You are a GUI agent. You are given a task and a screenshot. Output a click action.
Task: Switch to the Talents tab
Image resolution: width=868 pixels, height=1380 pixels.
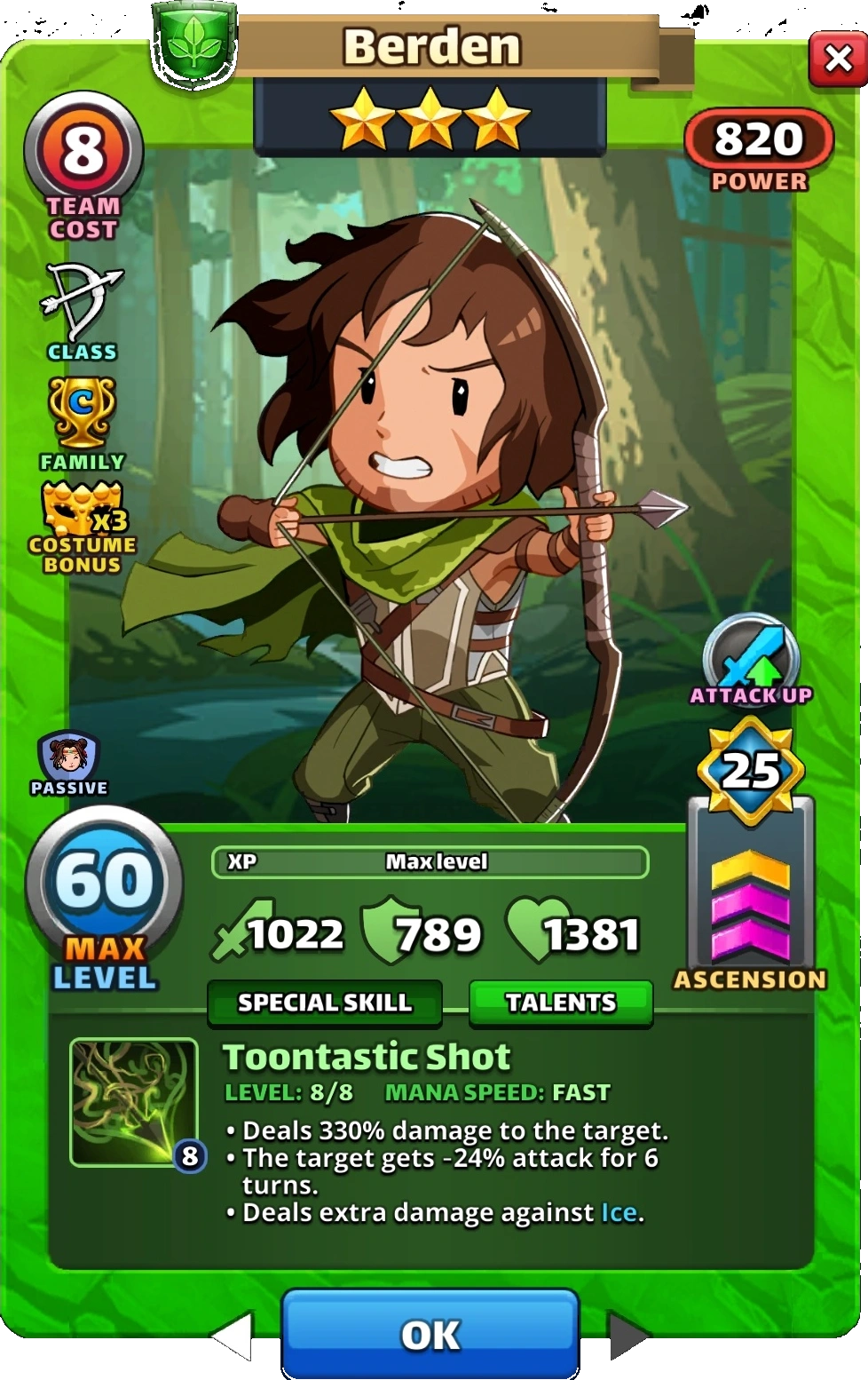tap(560, 1003)
